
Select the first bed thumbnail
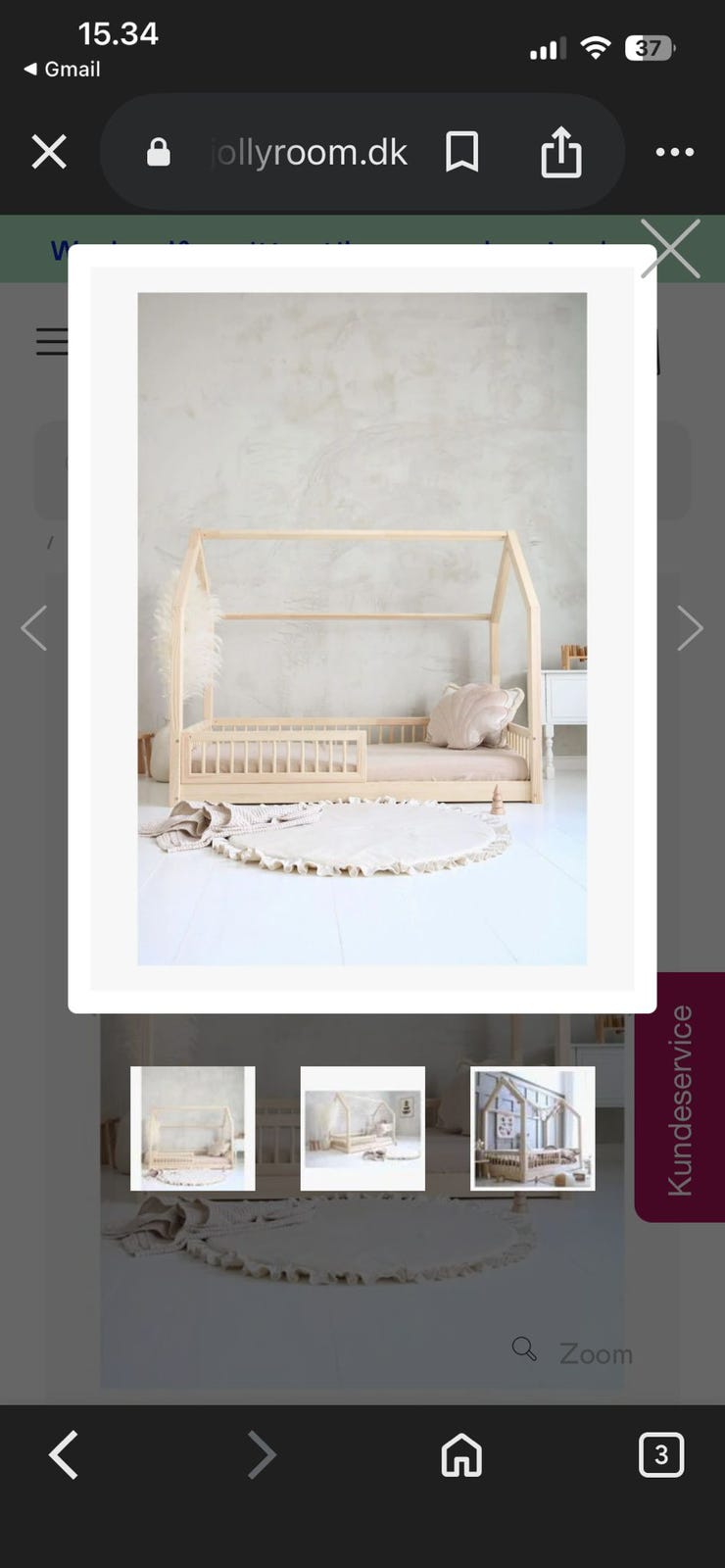[192, 1129]
